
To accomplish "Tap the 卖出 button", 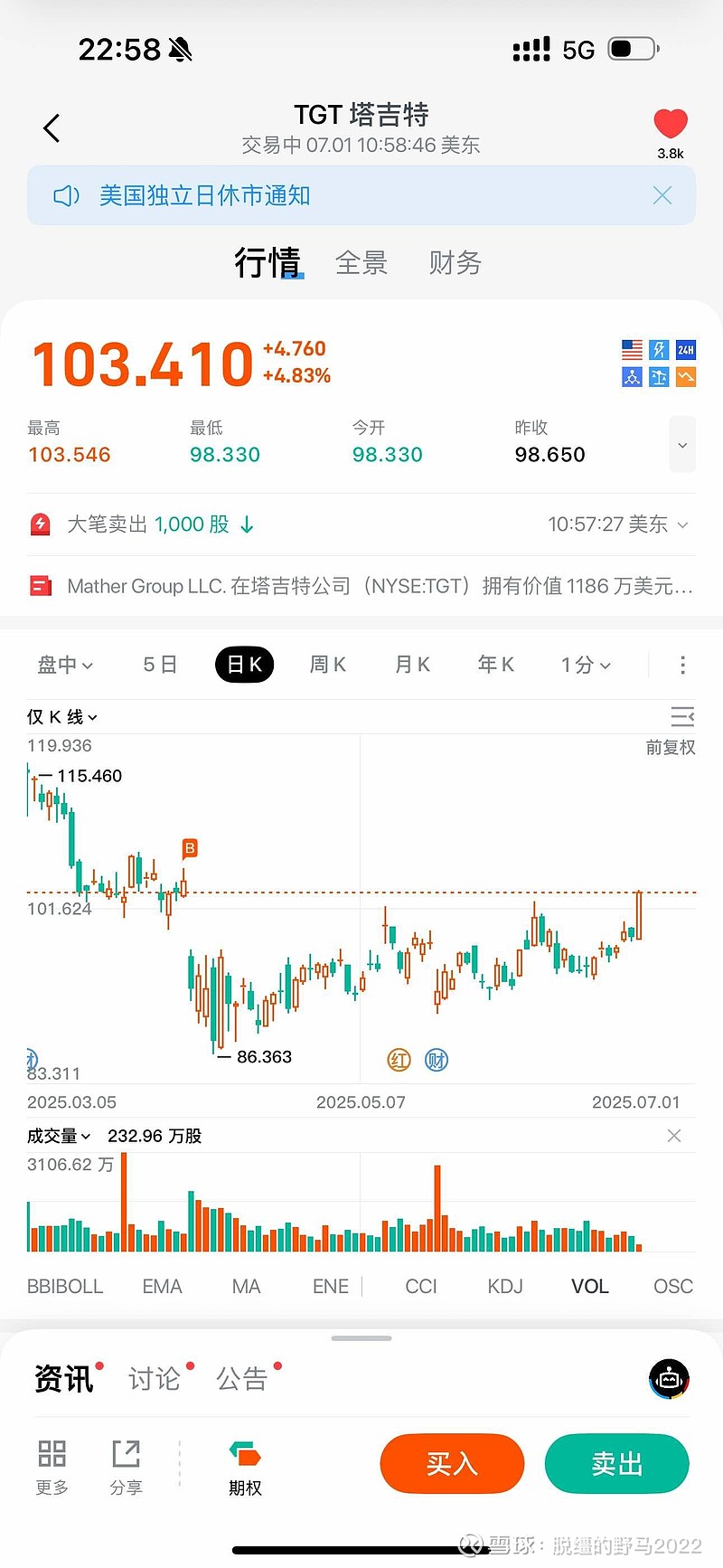I will 617,1463.
